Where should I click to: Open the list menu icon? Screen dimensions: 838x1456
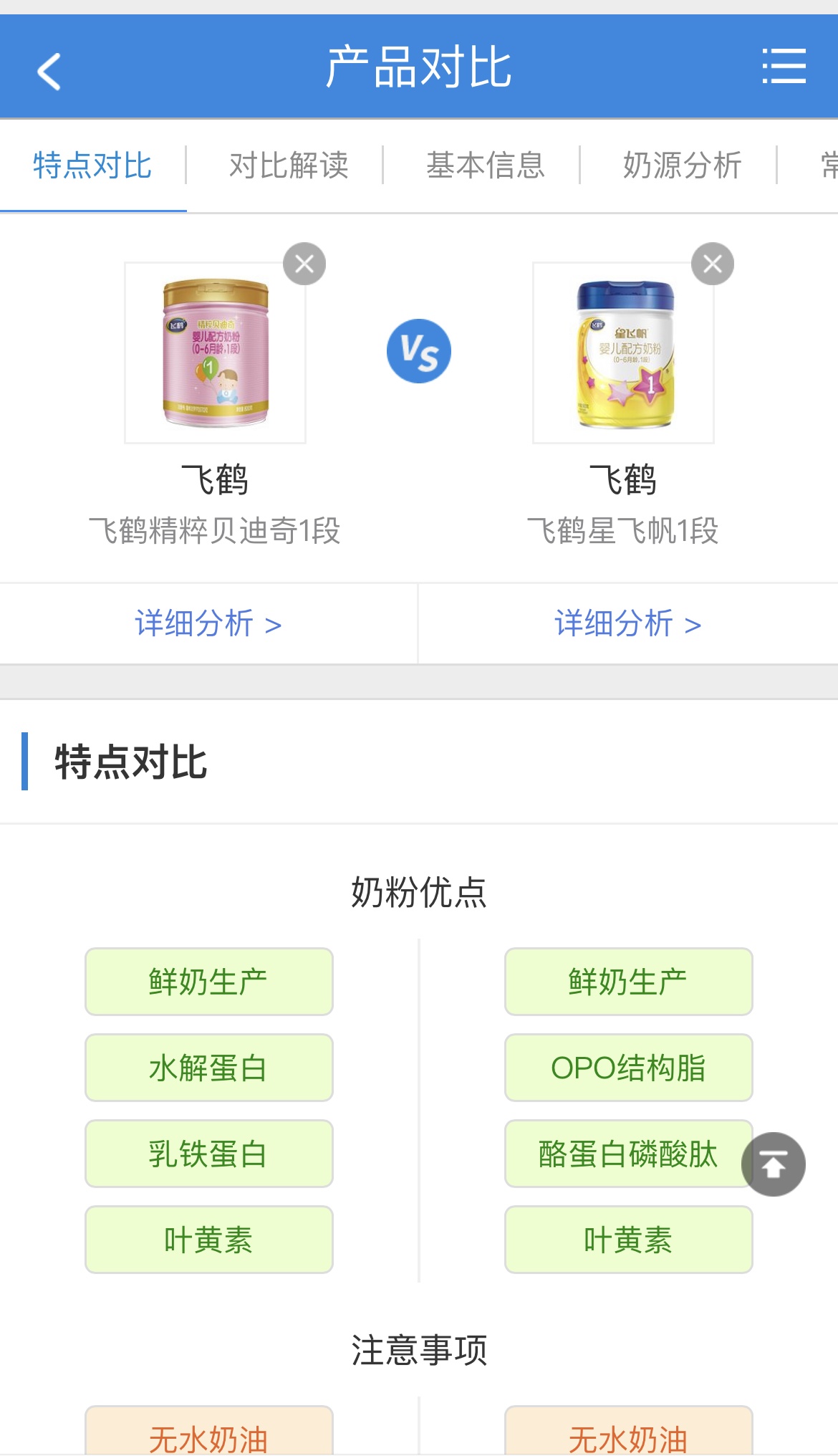point(784,67)
